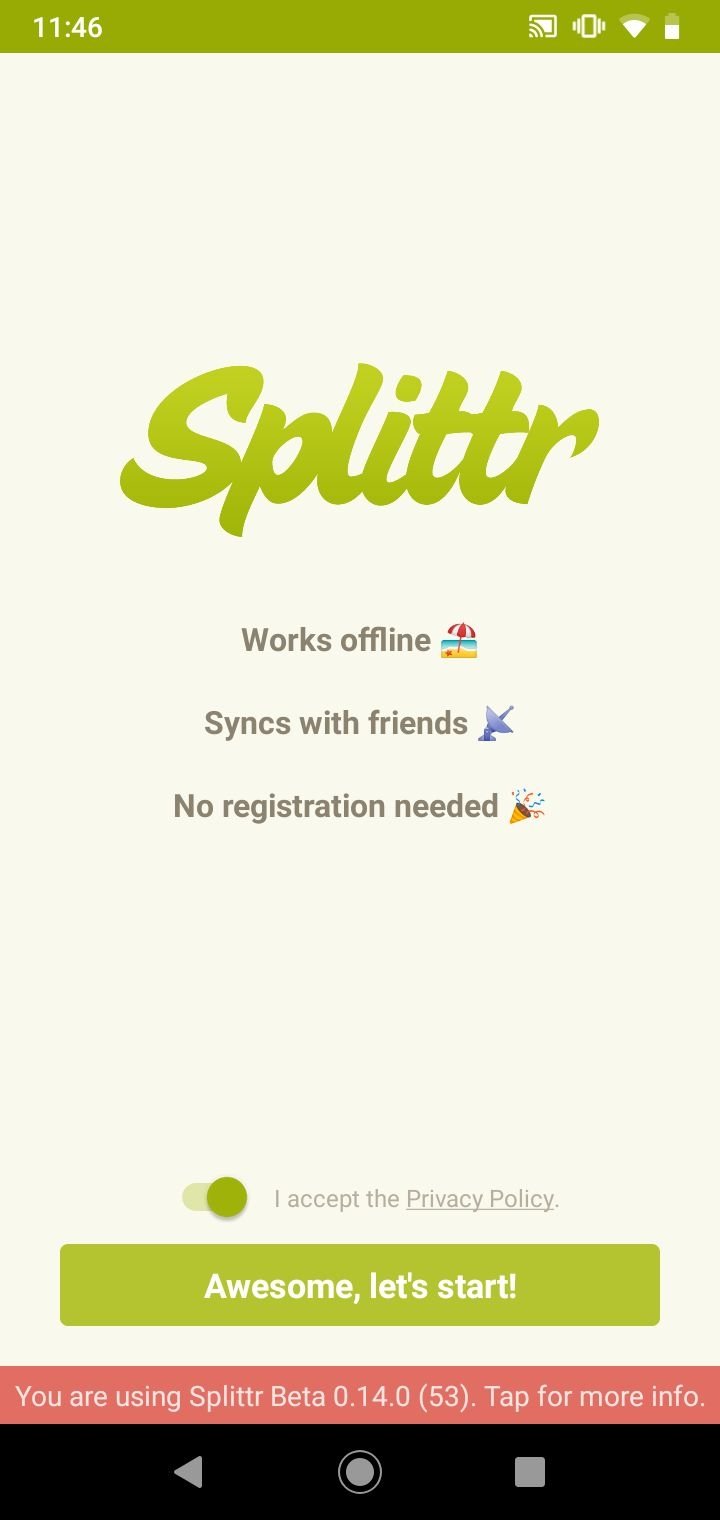
Task: Go back using the system back button
Action: click(x=188, y=1471)
